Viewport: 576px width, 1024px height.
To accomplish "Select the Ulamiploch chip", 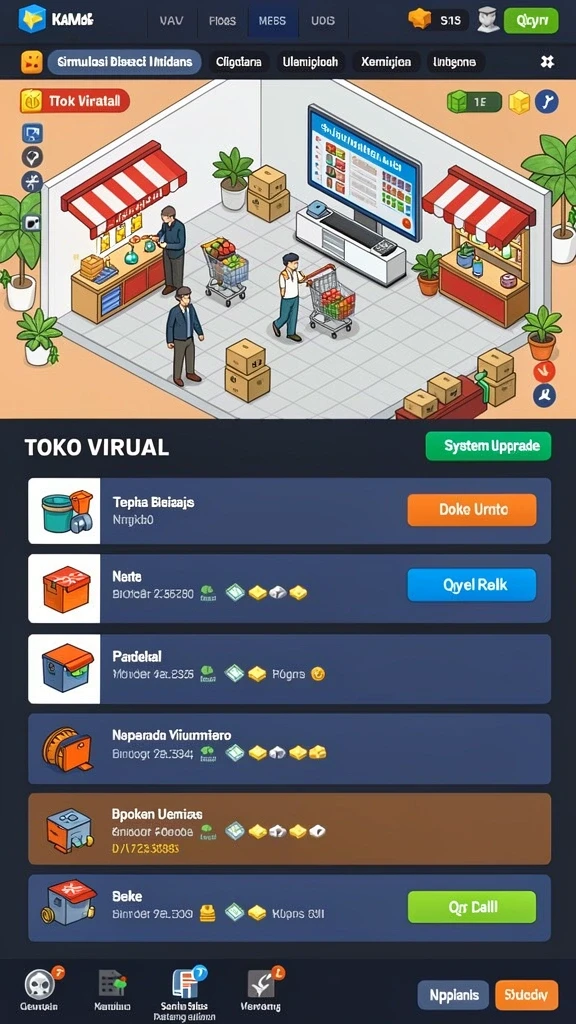I will point(310,62).
